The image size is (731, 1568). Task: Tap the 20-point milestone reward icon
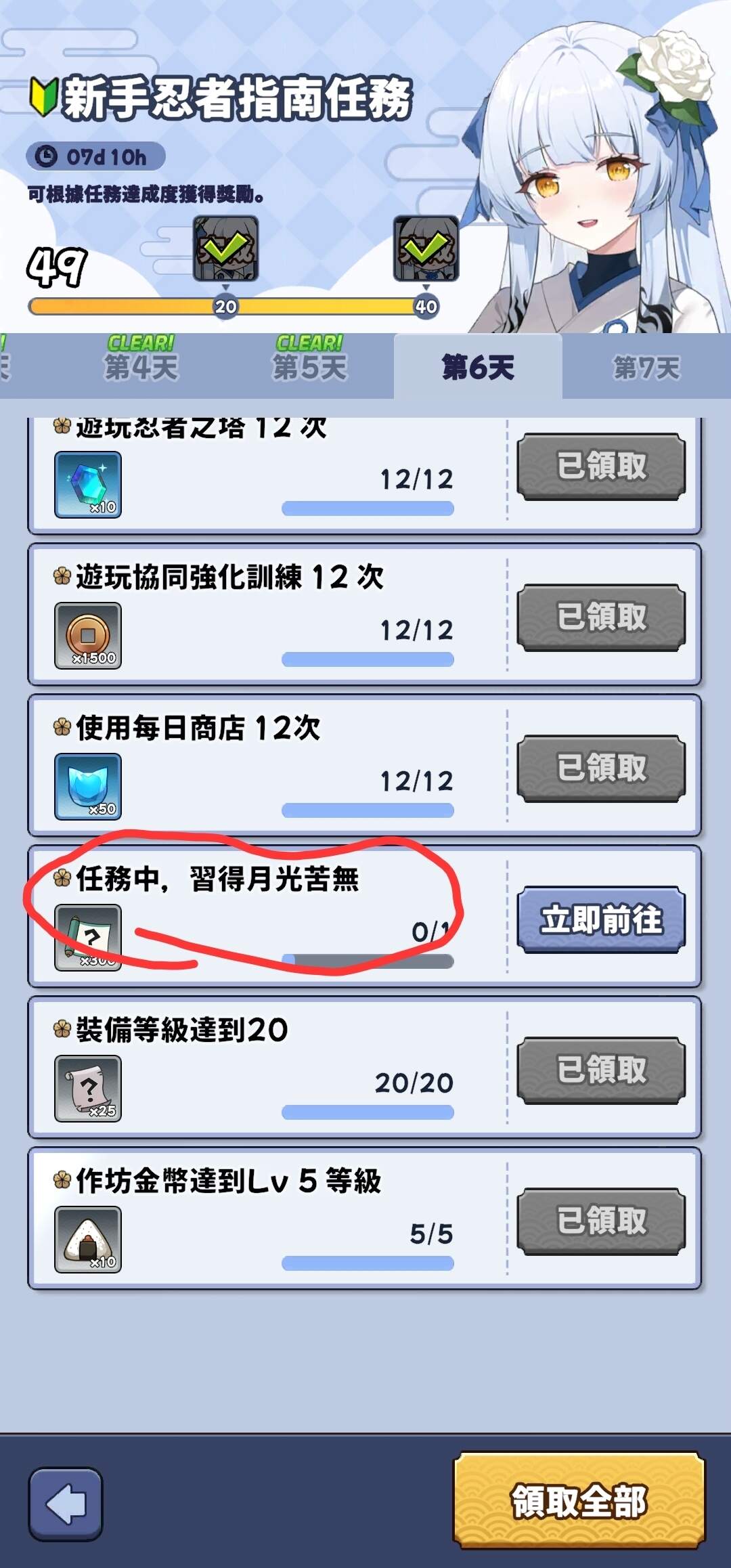(x=226, y=248)
